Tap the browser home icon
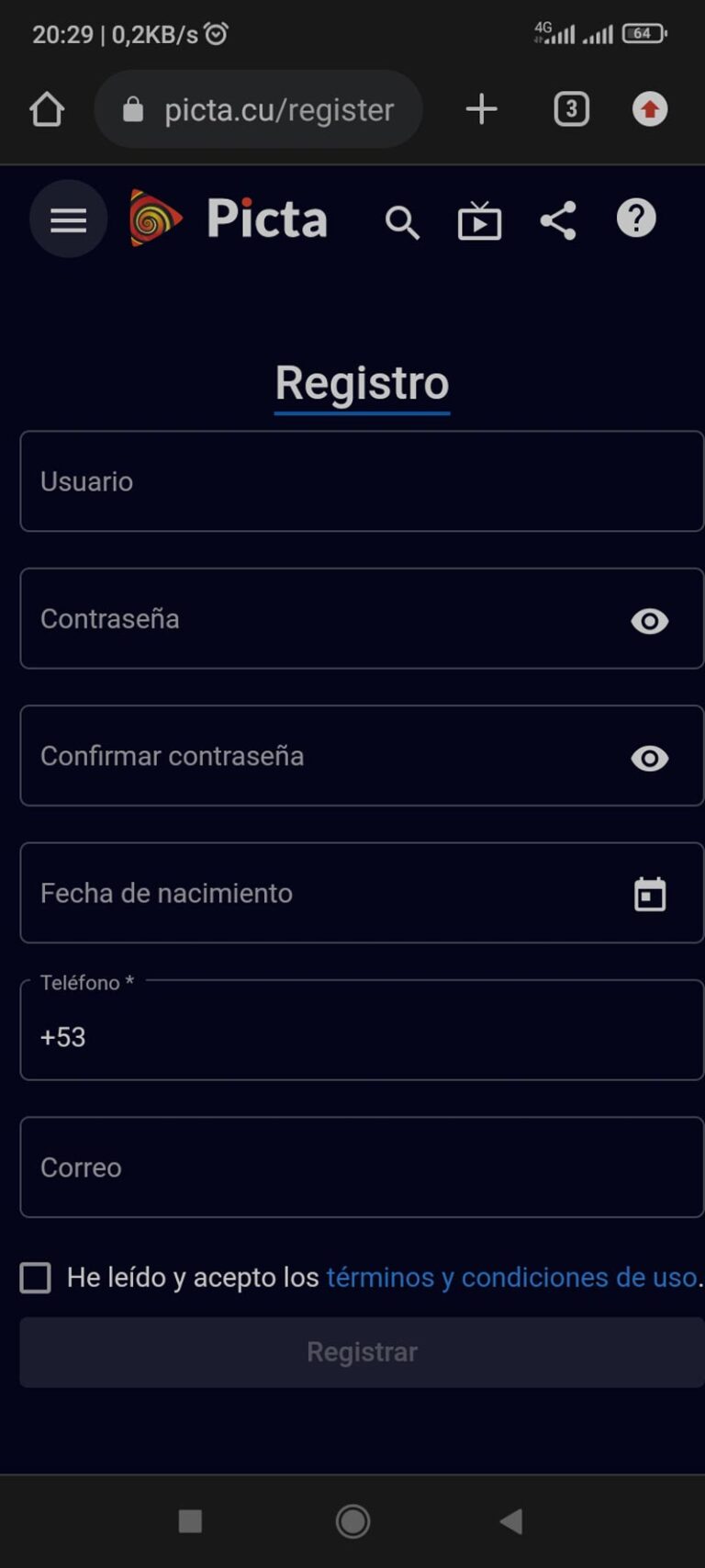The image size is (705, 1568). tap(47, 108)
